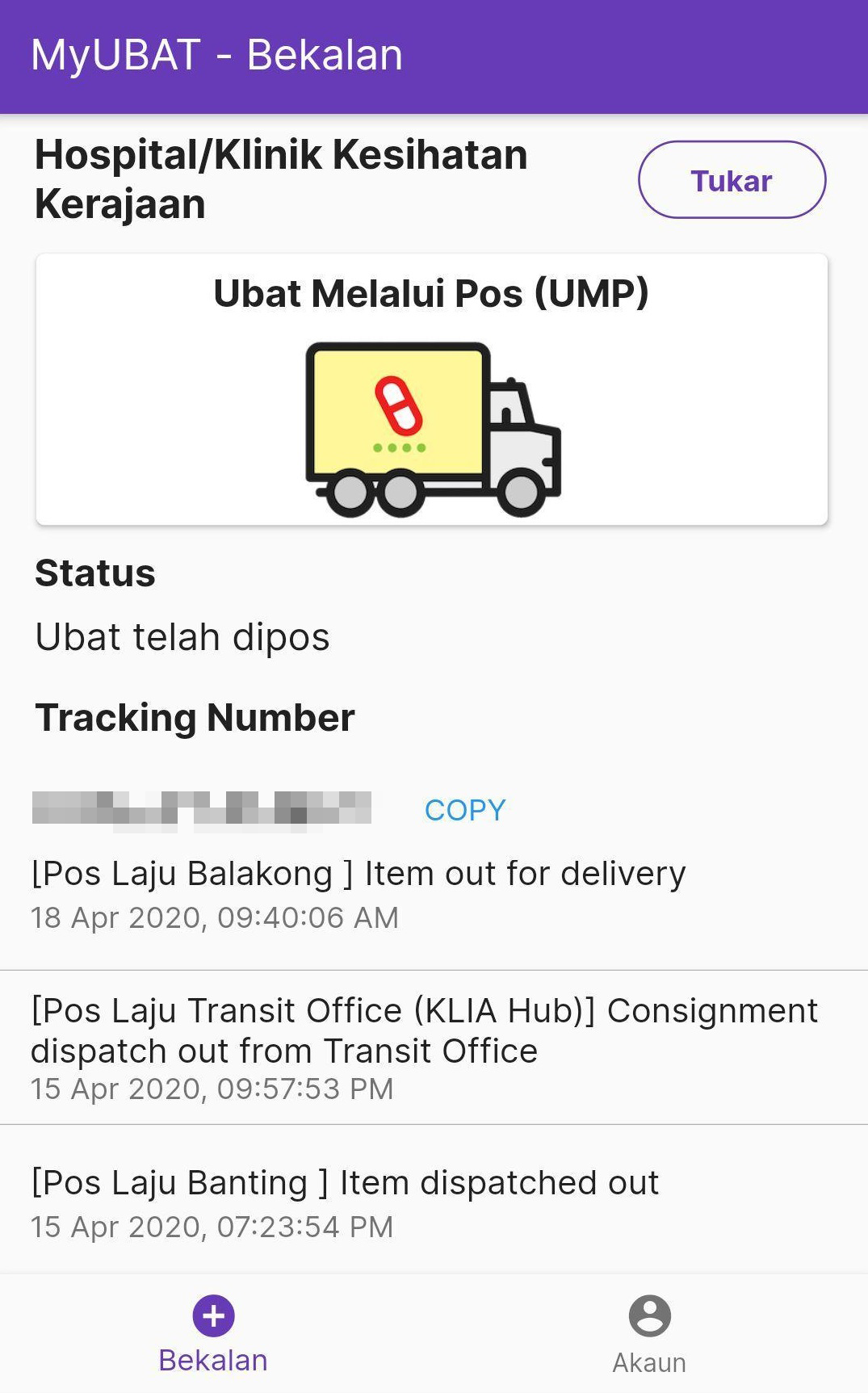
Task: Tap the Tukar button
Action: pyautogui.click(x=732, y=180)
